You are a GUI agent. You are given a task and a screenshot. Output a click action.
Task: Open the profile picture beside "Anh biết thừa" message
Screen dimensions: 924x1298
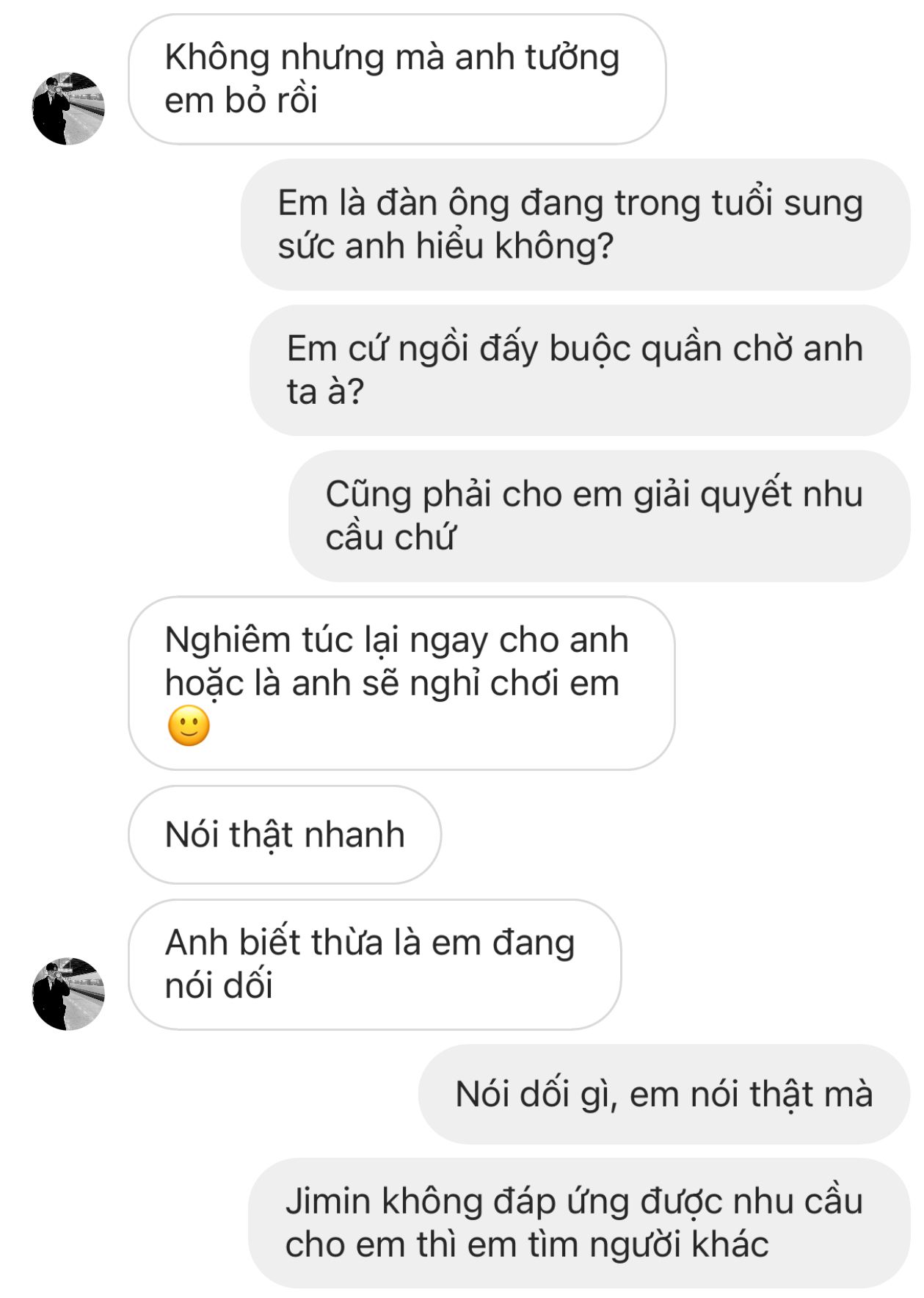68,993
